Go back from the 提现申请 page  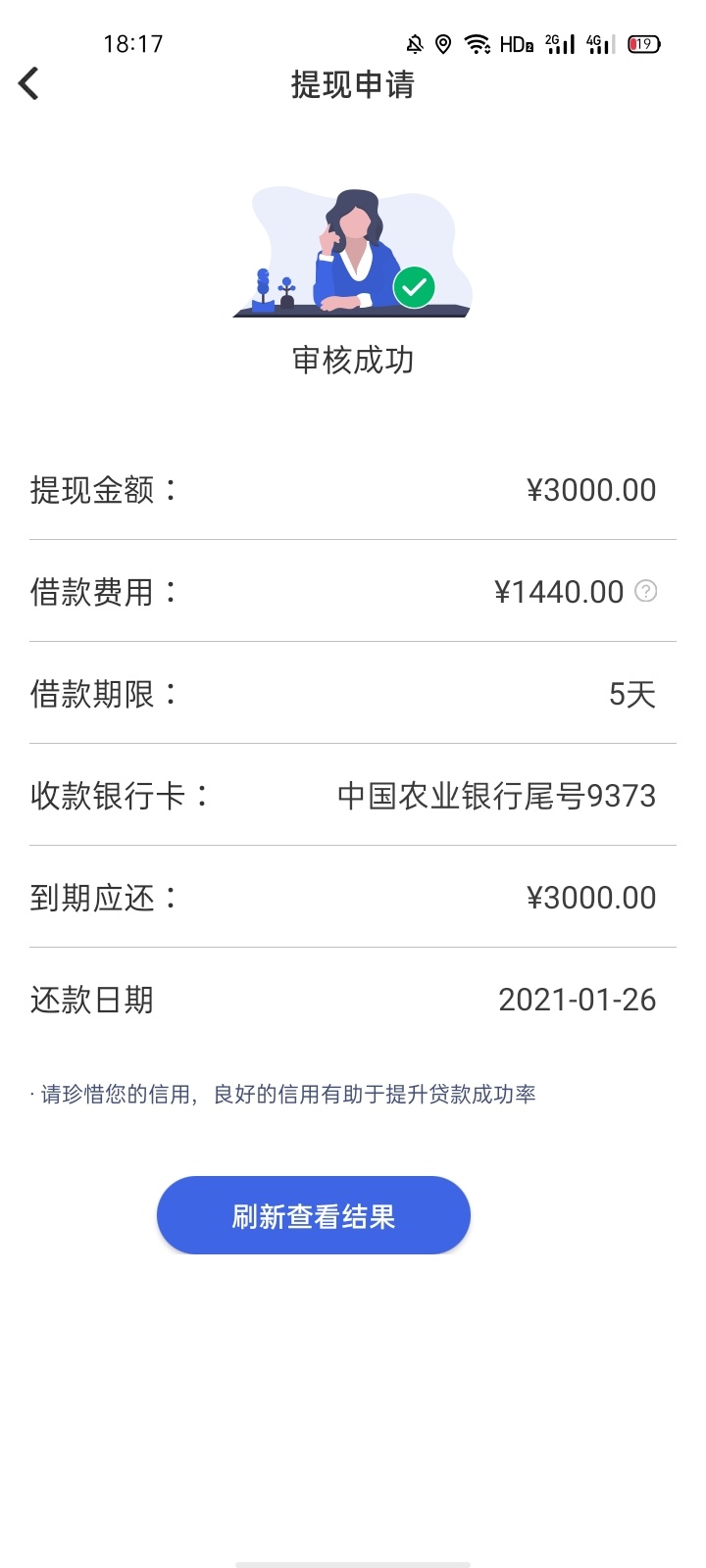[28, 84]
